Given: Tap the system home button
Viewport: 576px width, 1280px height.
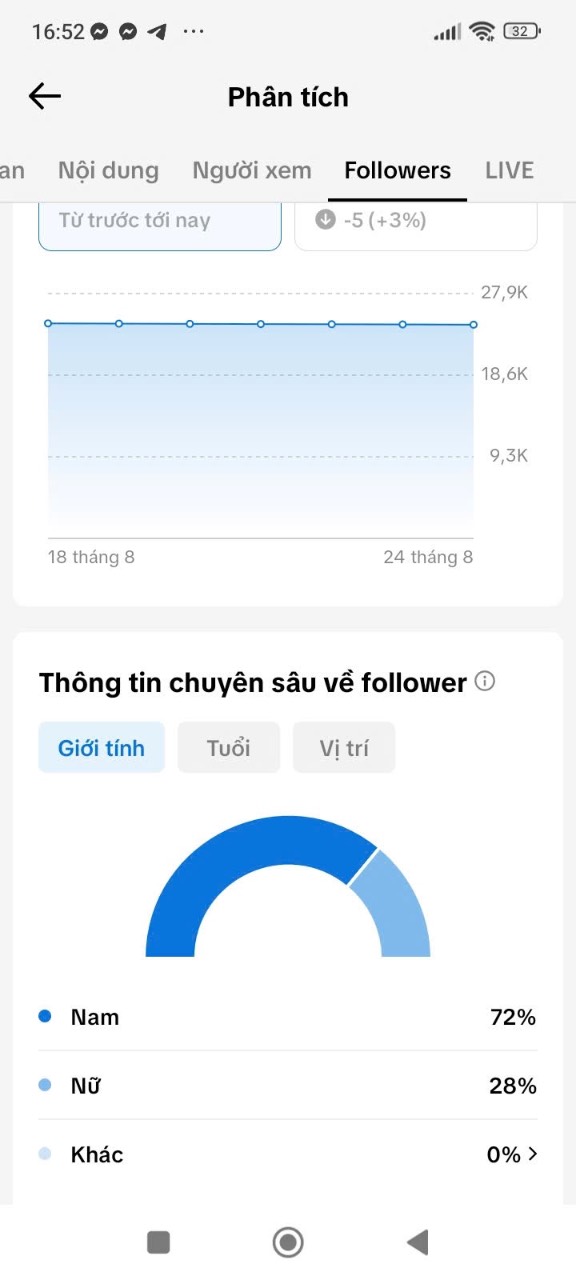Looking at the screenshot, I should point(288,1242).
